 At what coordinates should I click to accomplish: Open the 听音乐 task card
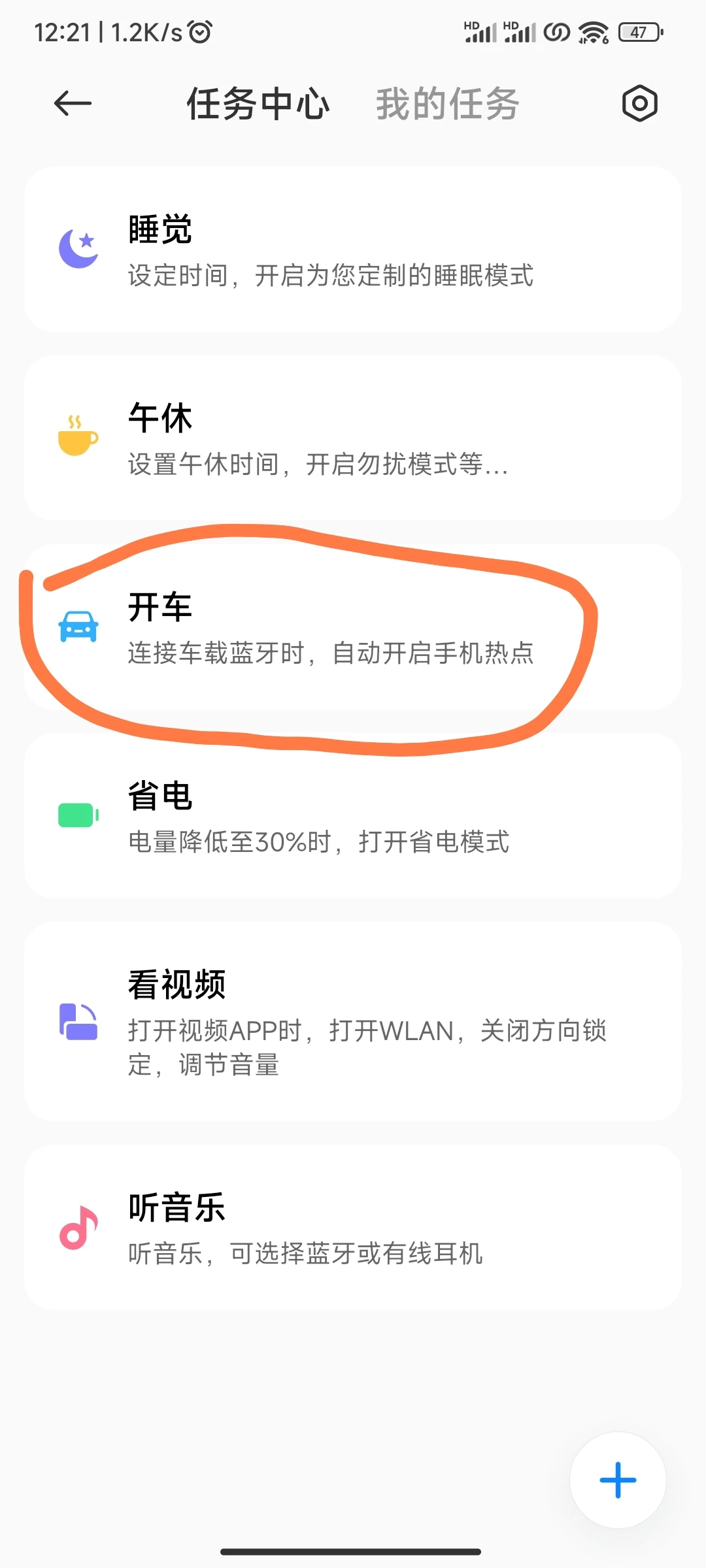tap(353, 1227)
